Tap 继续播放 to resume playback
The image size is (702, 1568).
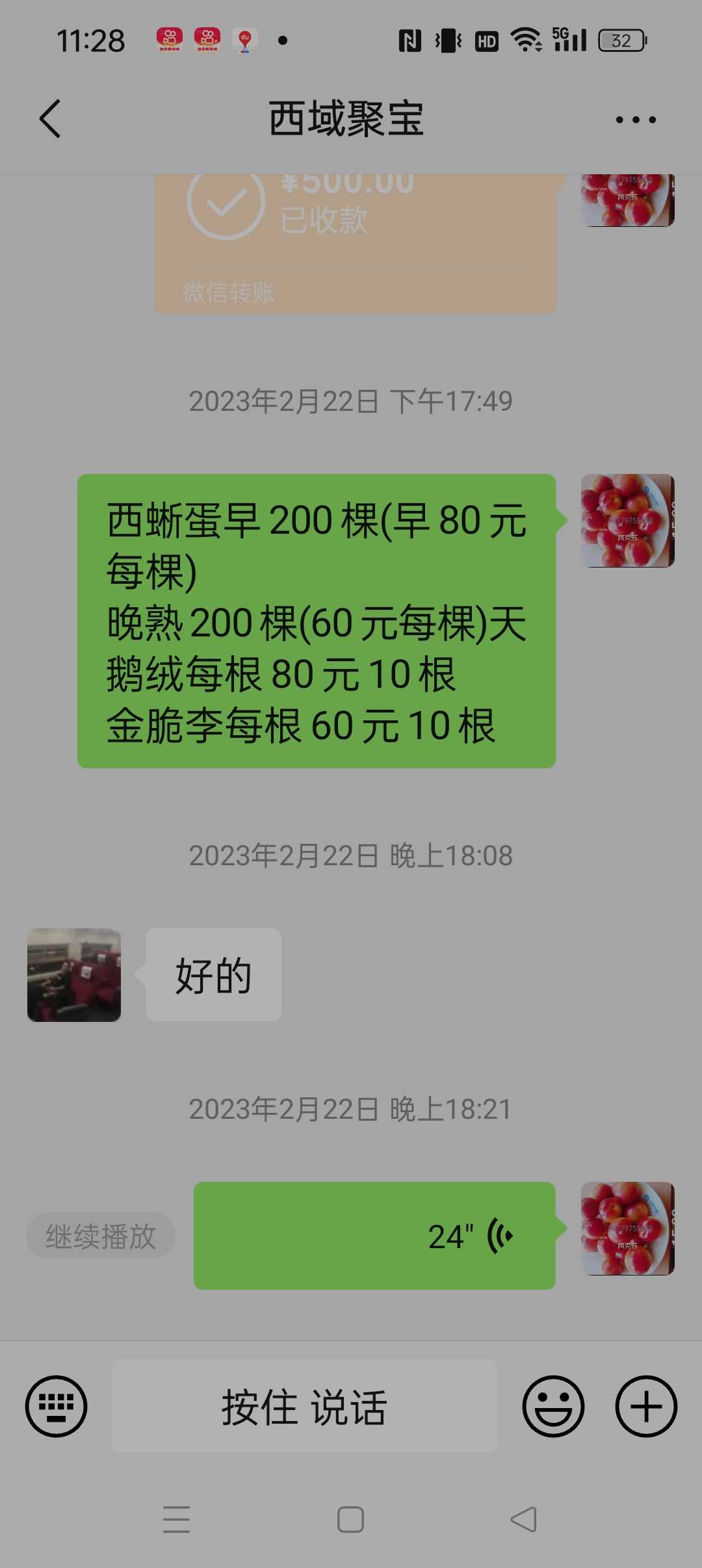101,1236
